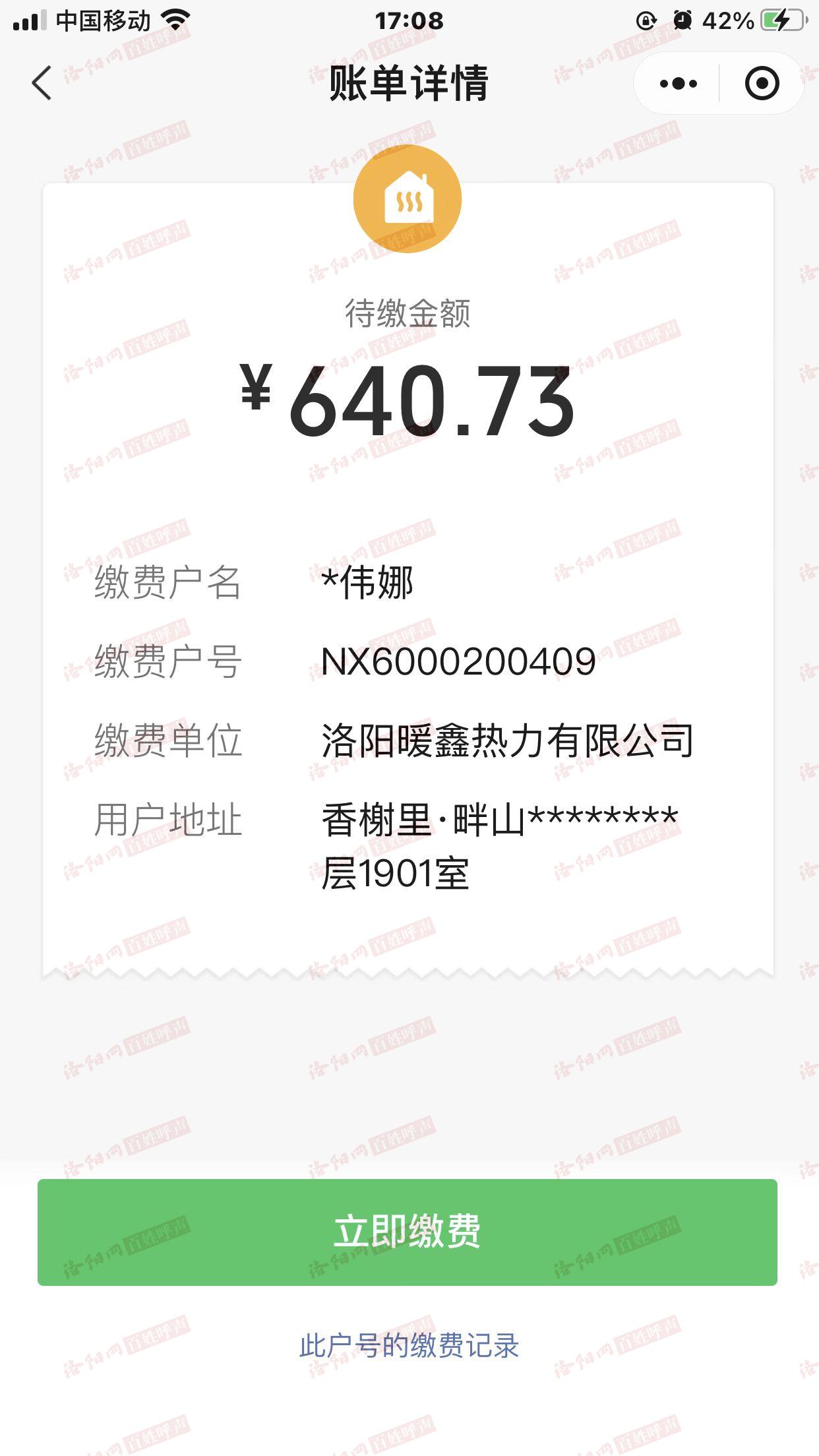Close the mini program with the circle icon

[762, 84]
